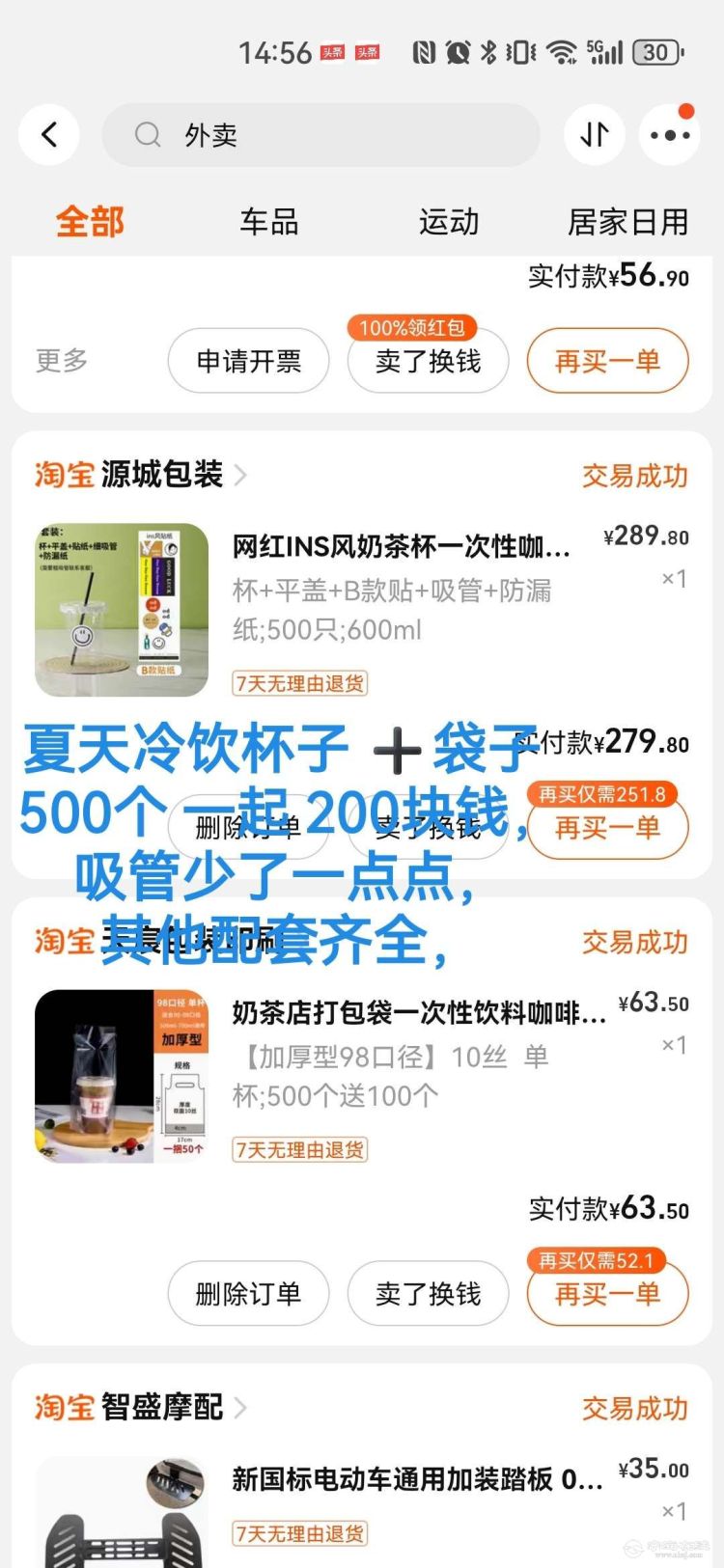Open the sort arrows icon
Viewport: 724px width, 1568px height.
coord(594,135)
